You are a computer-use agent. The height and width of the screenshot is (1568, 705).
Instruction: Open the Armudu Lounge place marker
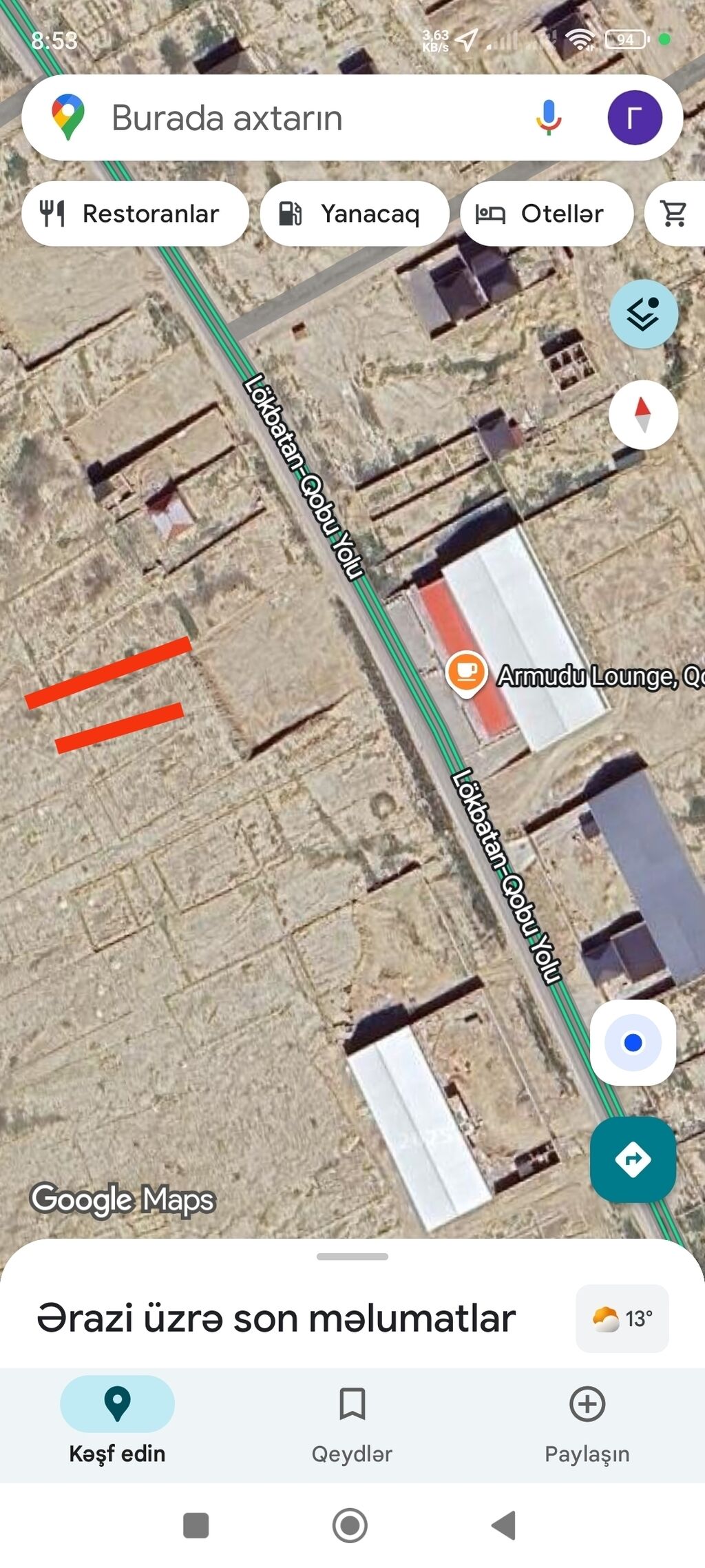(466, 672)
